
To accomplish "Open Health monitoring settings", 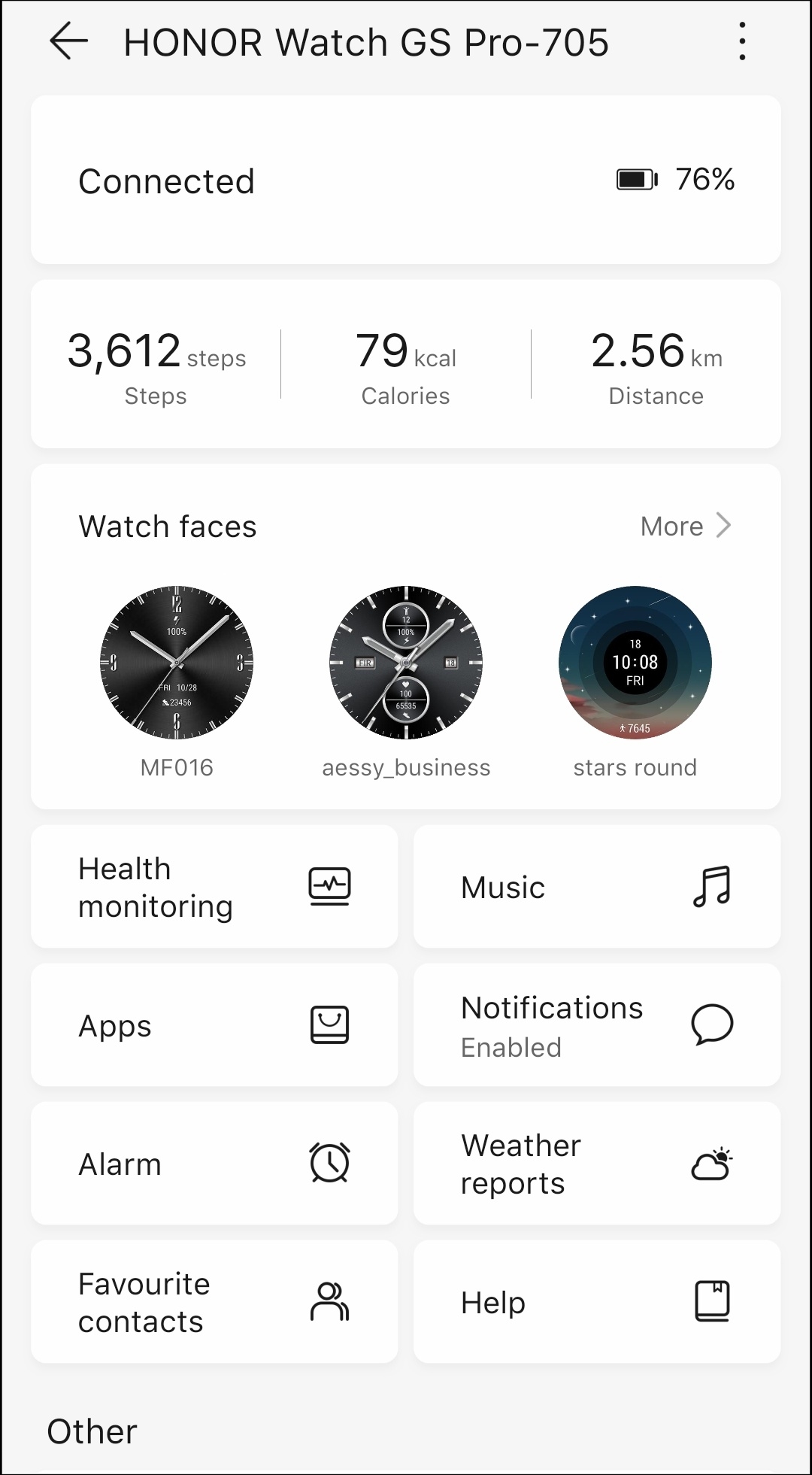I will [x=214, y=887].
